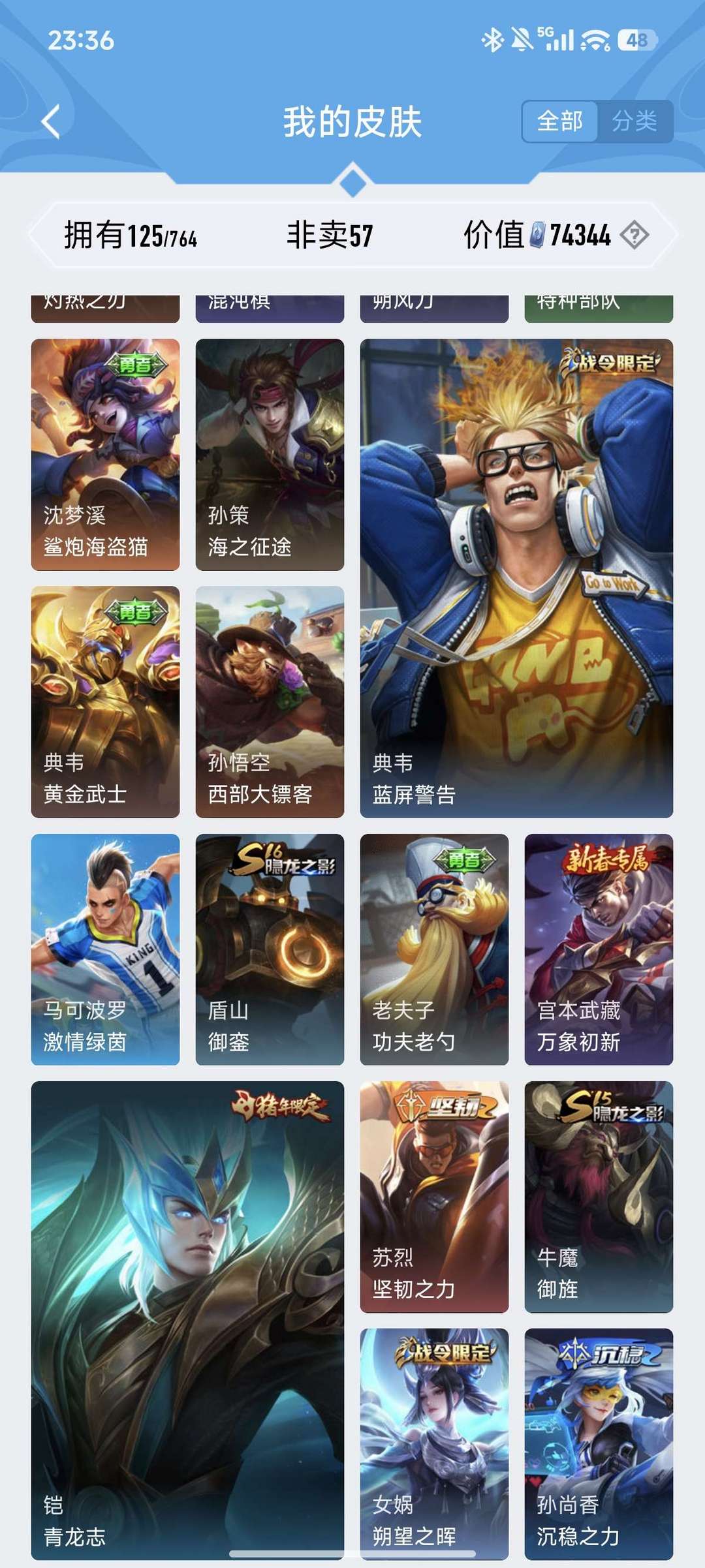Image resolution: width=705 pixels, height=1568 pixels.
Task: Switch to the 分类 view
Action: click(634, 121)
